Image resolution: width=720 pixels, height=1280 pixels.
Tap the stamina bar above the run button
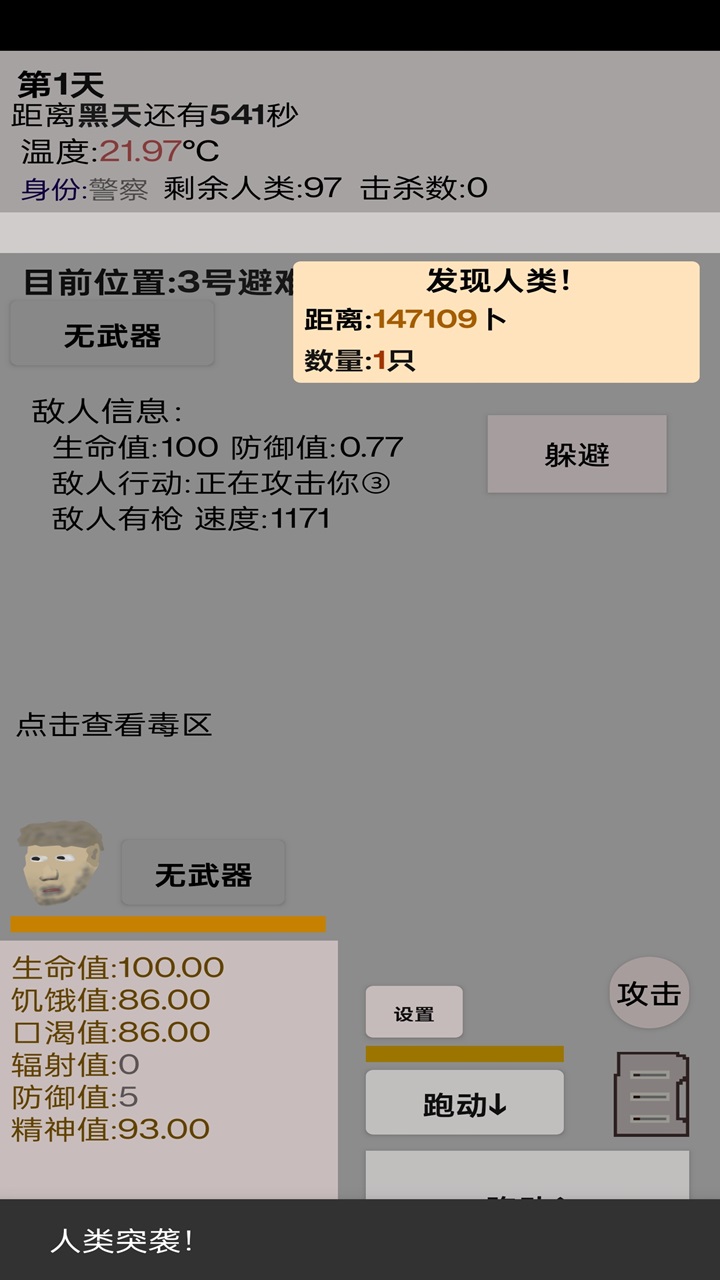point(463,1053)
